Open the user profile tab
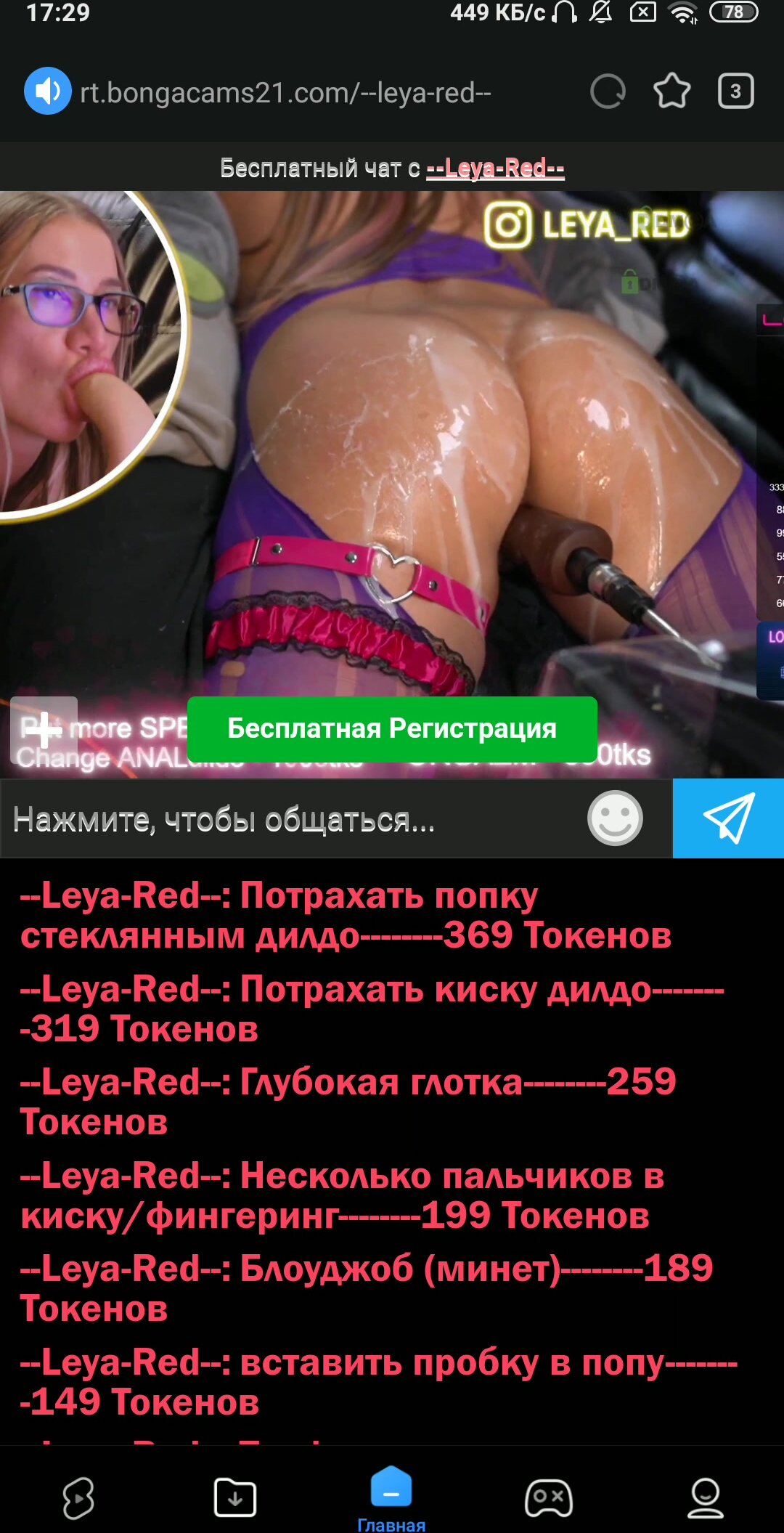Screen dimensions: 784x1533 point(705,1497)
